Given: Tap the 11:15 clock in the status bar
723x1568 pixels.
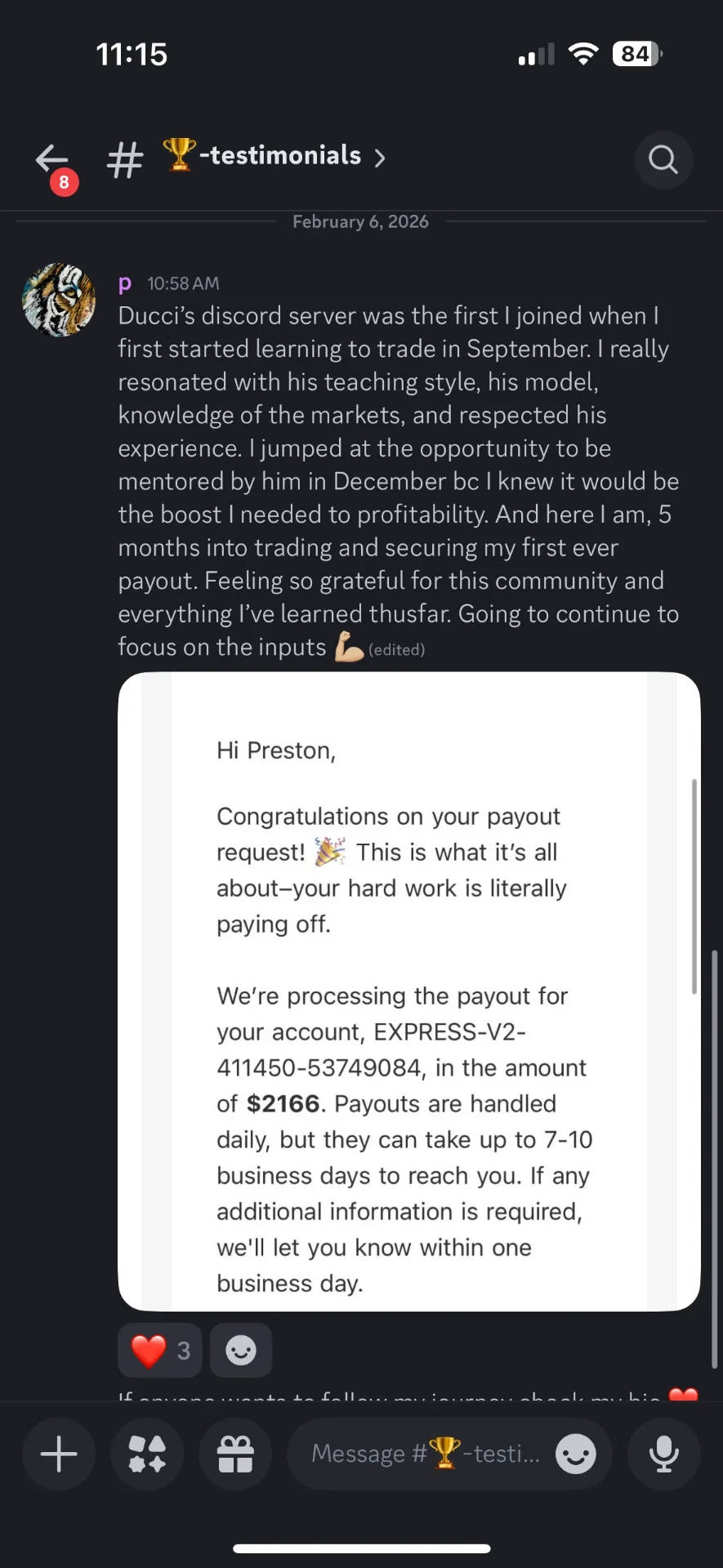Looking at the screenshot, I should coord(131,54).
